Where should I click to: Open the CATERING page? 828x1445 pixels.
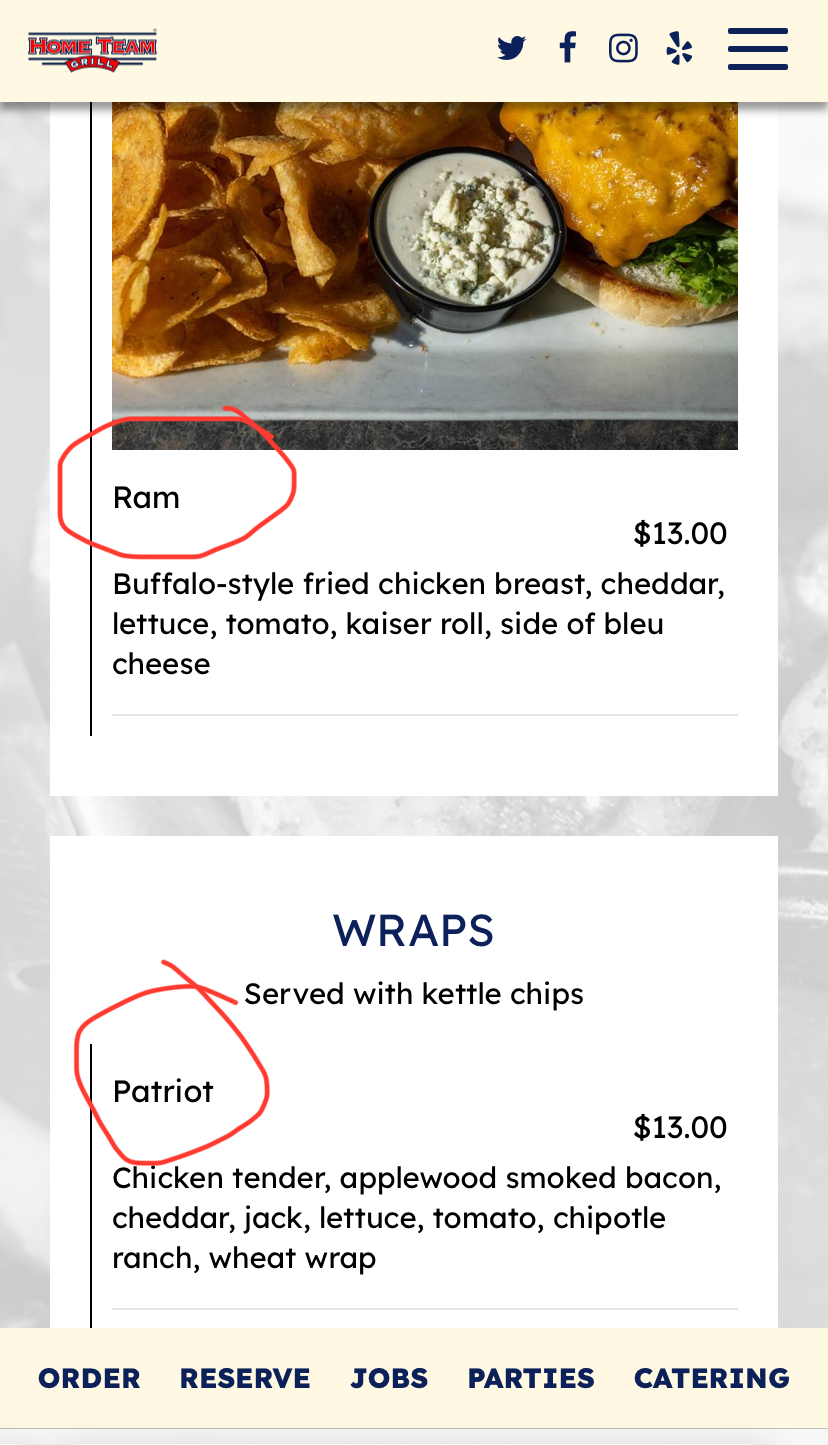coord(712,1378)
